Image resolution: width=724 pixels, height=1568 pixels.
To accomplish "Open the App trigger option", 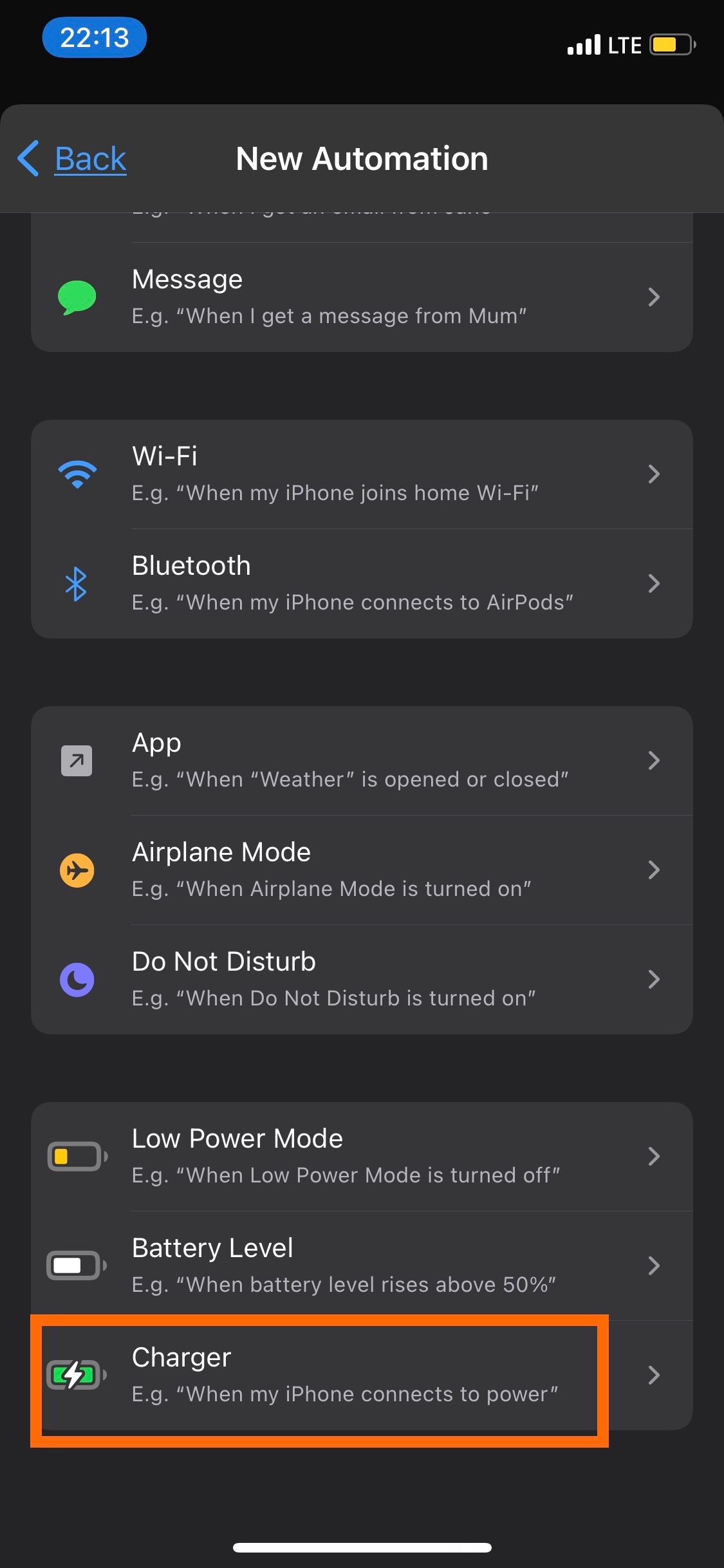I will coord(360,761).
